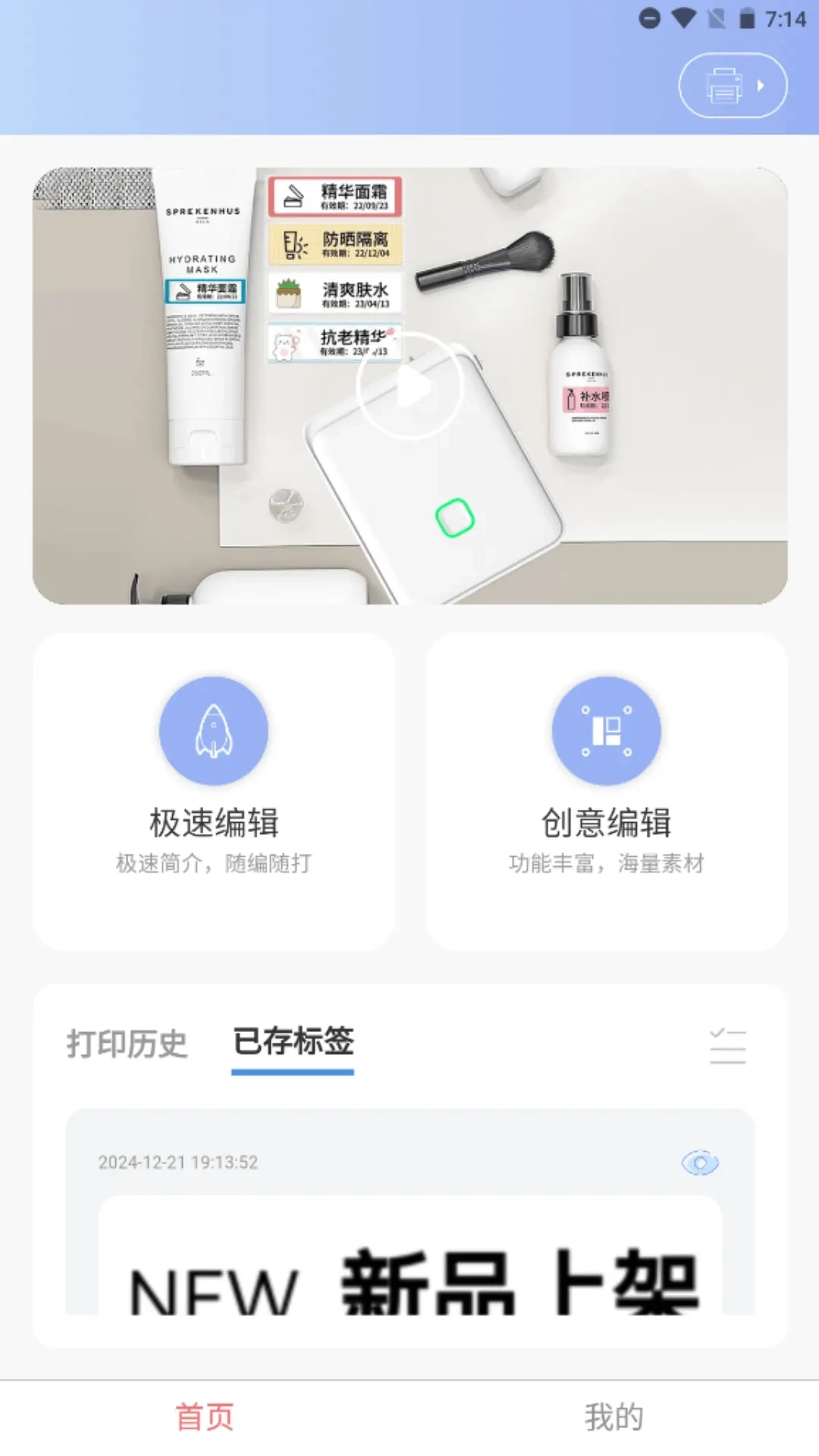Viewport: 819px width, 1456px height.
Task: Switch to the 打印历史 tab
Action: pyautogui.click(x=127, y=1044)
